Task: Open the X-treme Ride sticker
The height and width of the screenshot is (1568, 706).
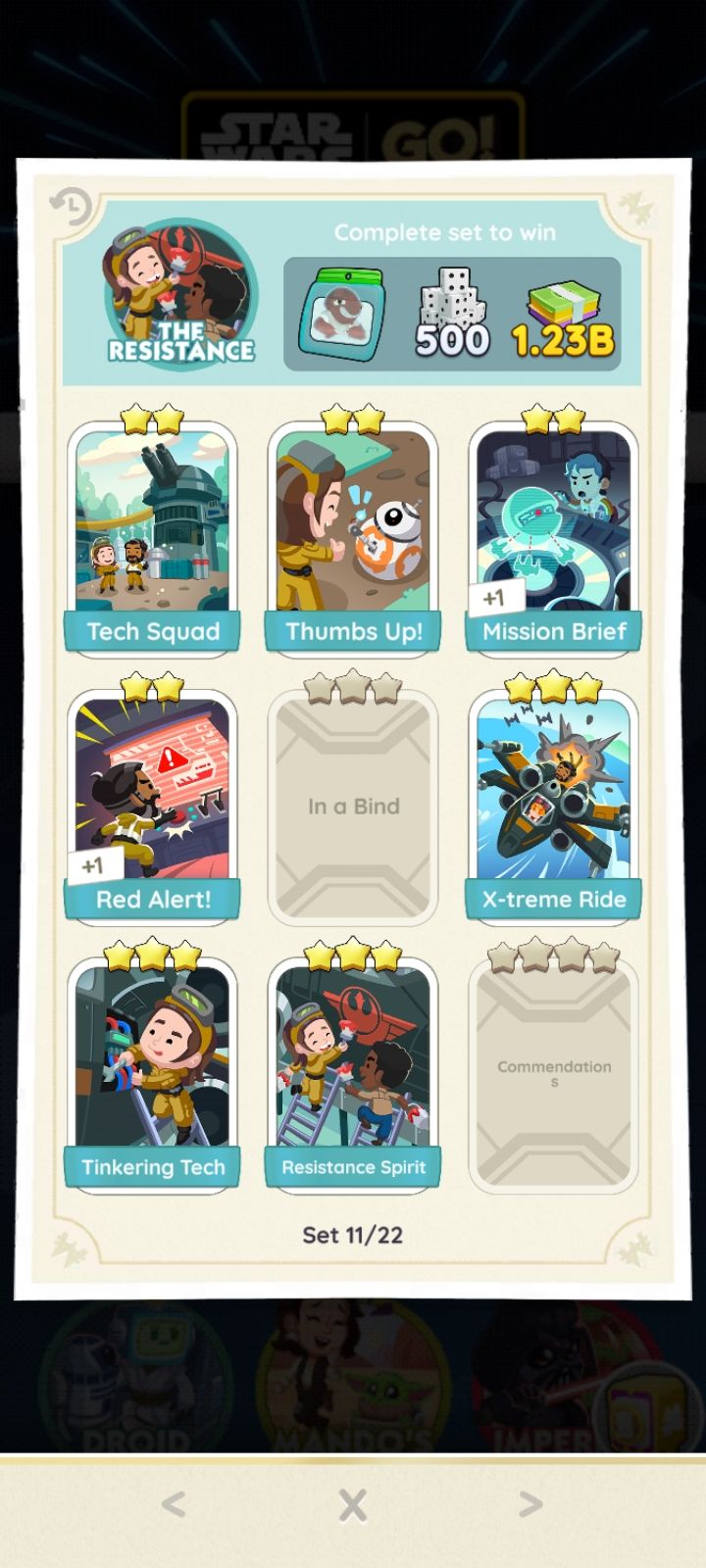Action: [554, 806]
